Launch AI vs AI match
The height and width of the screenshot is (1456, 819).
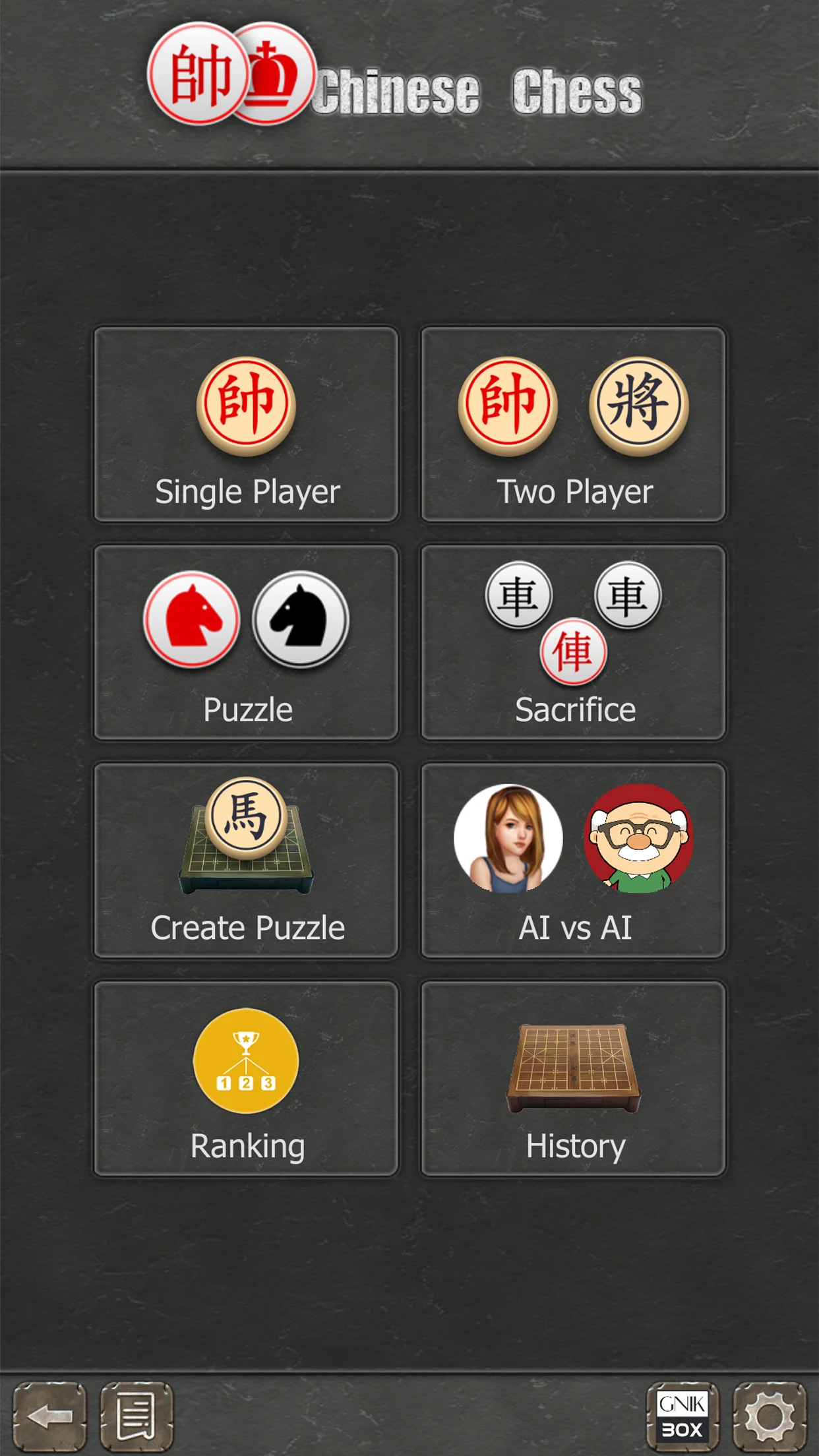coord(573,861)
